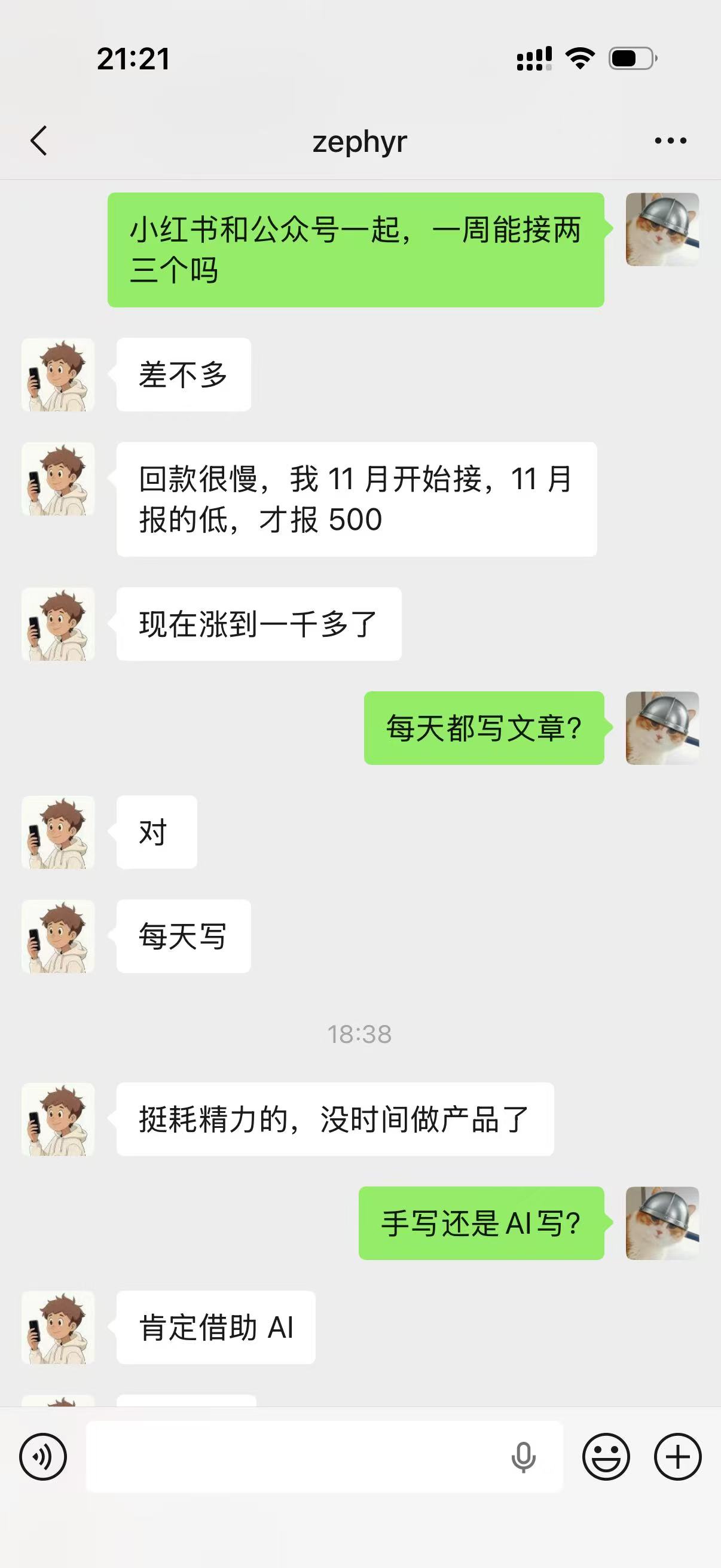Open the emoji sticker panel
721x1568 pixels.
coord(606,1457)
